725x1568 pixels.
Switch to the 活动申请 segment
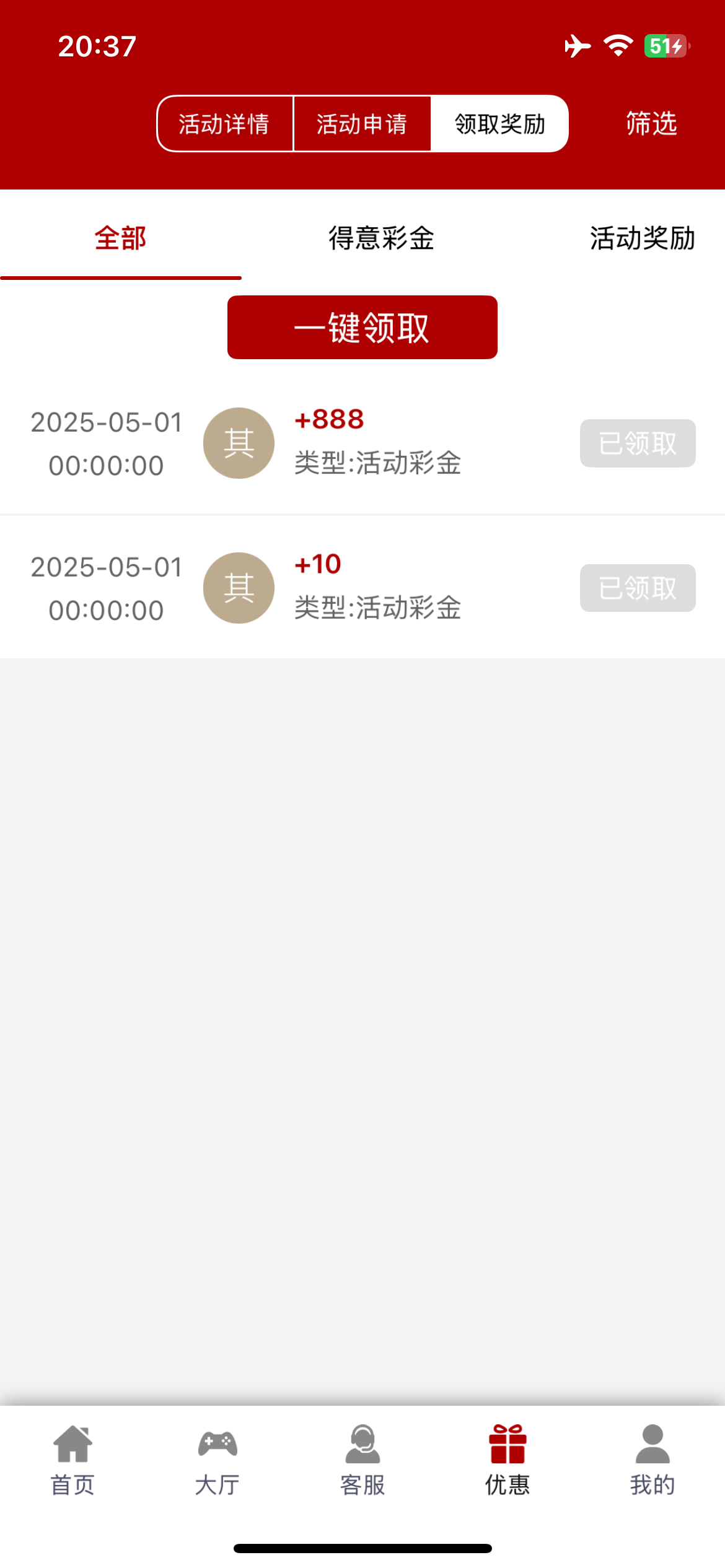click(x=362, y=124)
